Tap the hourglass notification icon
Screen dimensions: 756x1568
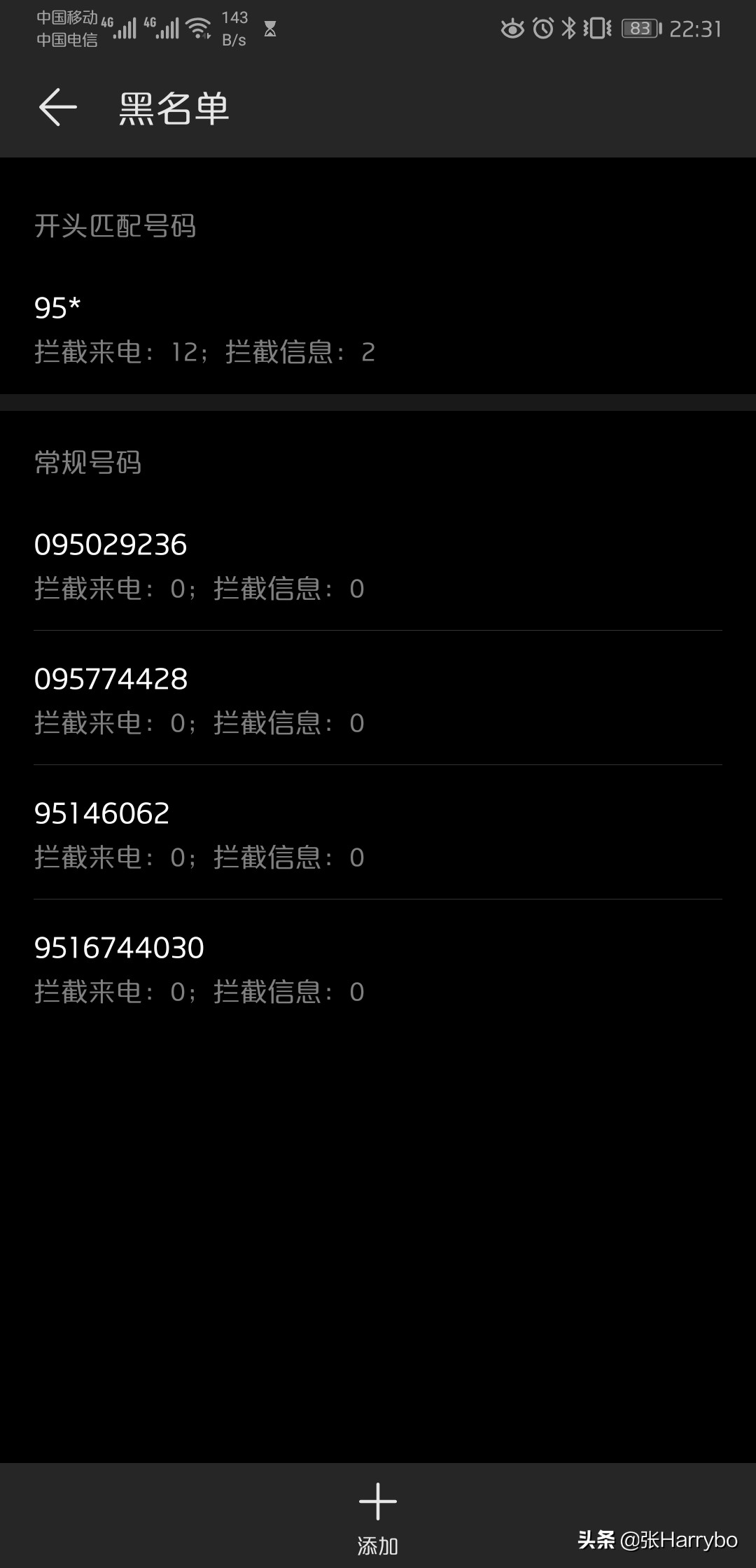pos(270,29)
